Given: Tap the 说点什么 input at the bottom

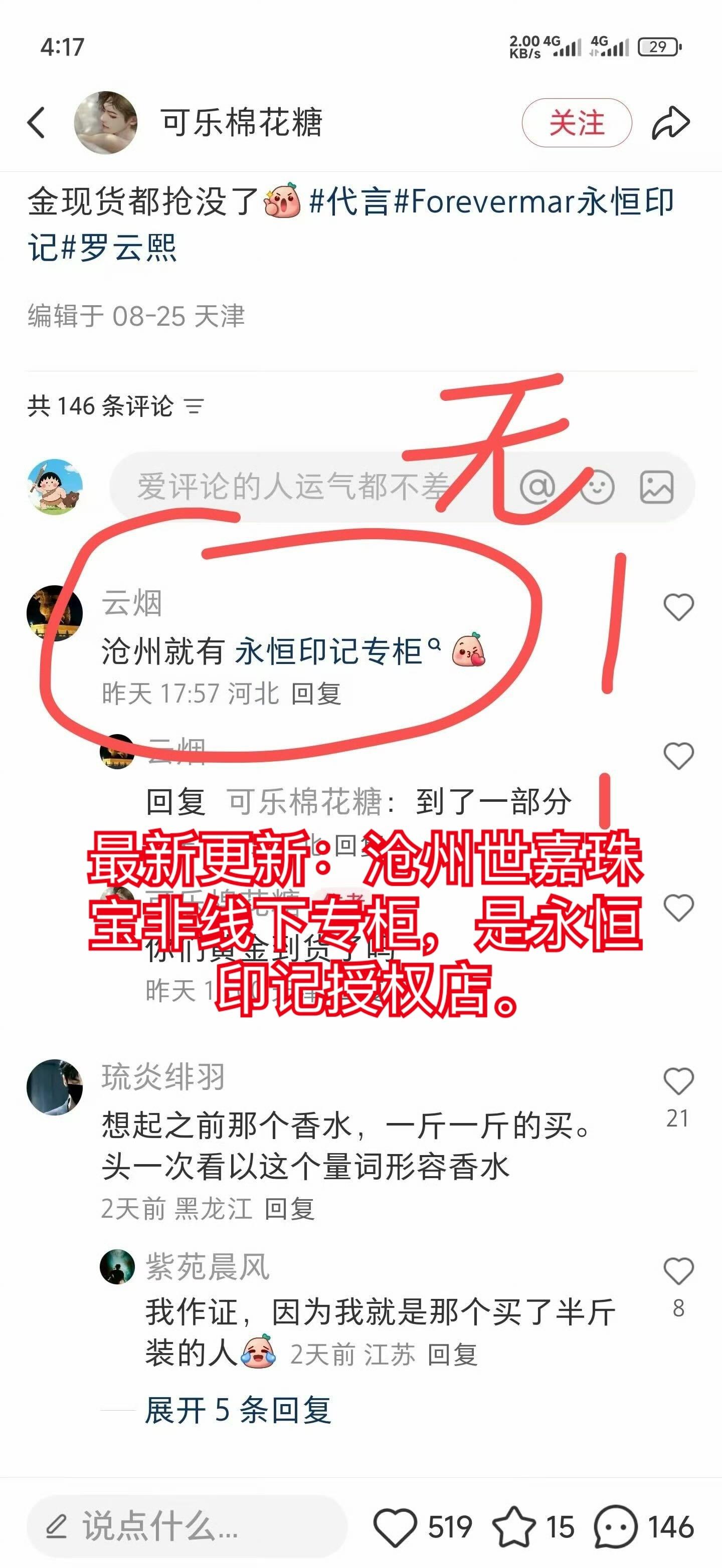Looking at the screenshot, I should [x=187, y=1526].
